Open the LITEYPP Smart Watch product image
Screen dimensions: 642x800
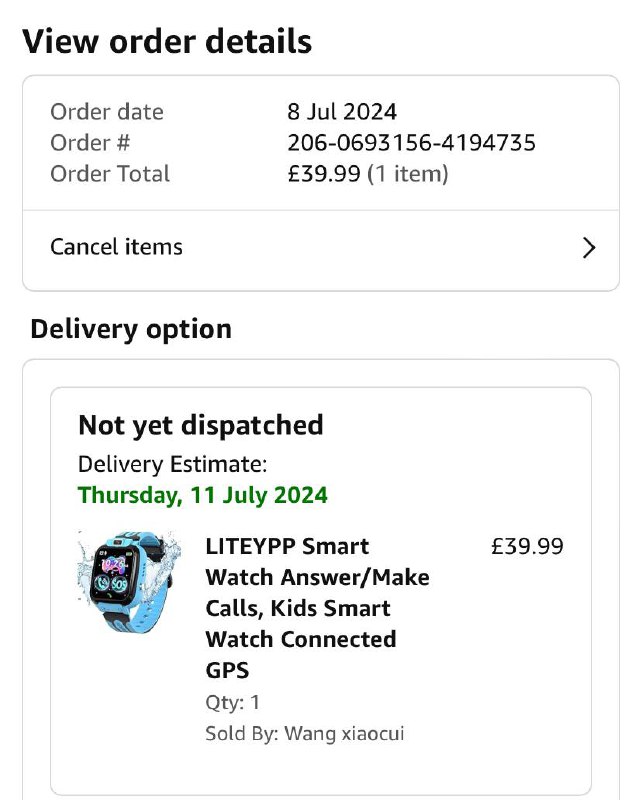click(x=128, y=580)
